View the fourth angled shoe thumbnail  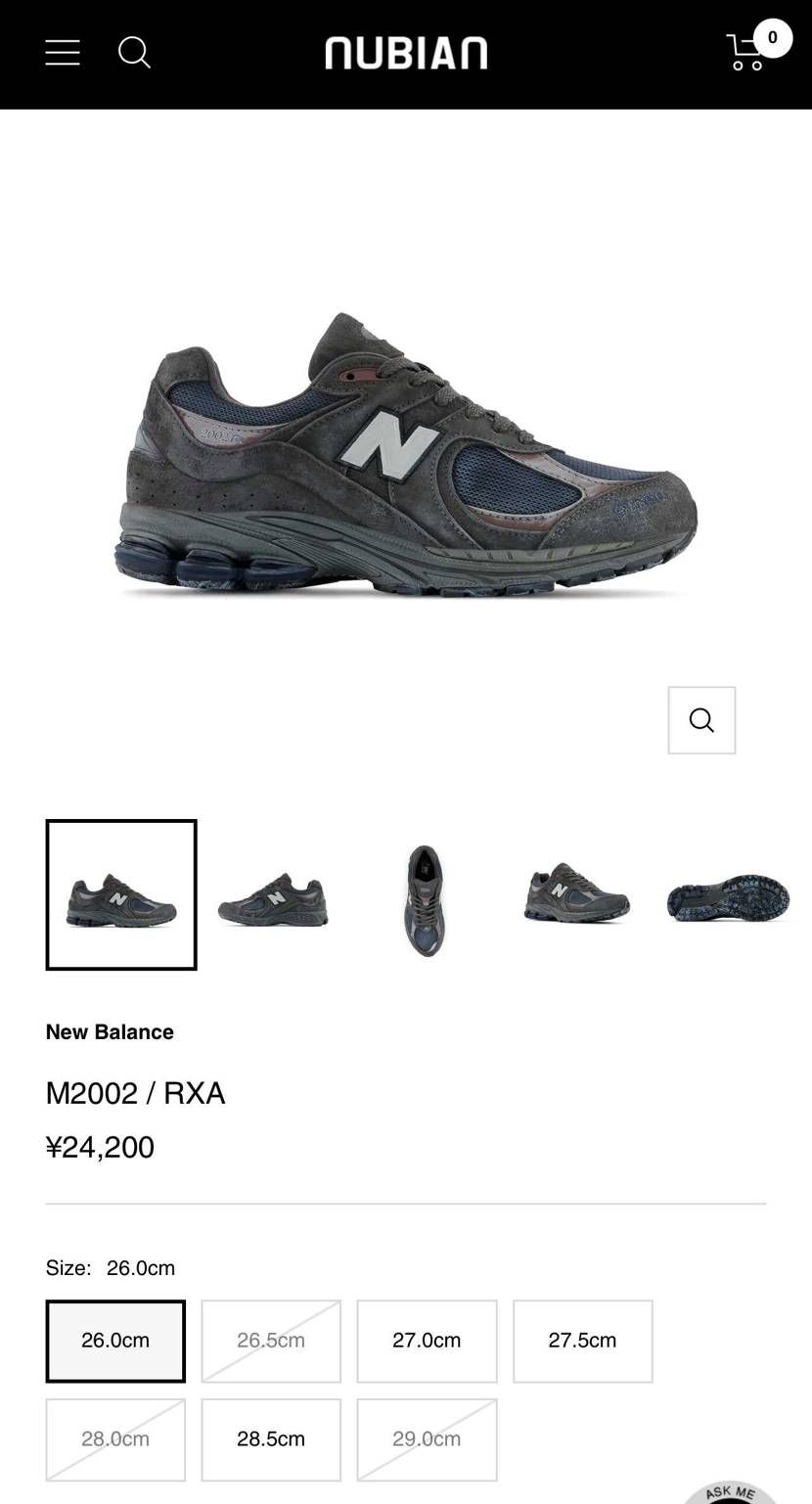[x=577, y=894]
